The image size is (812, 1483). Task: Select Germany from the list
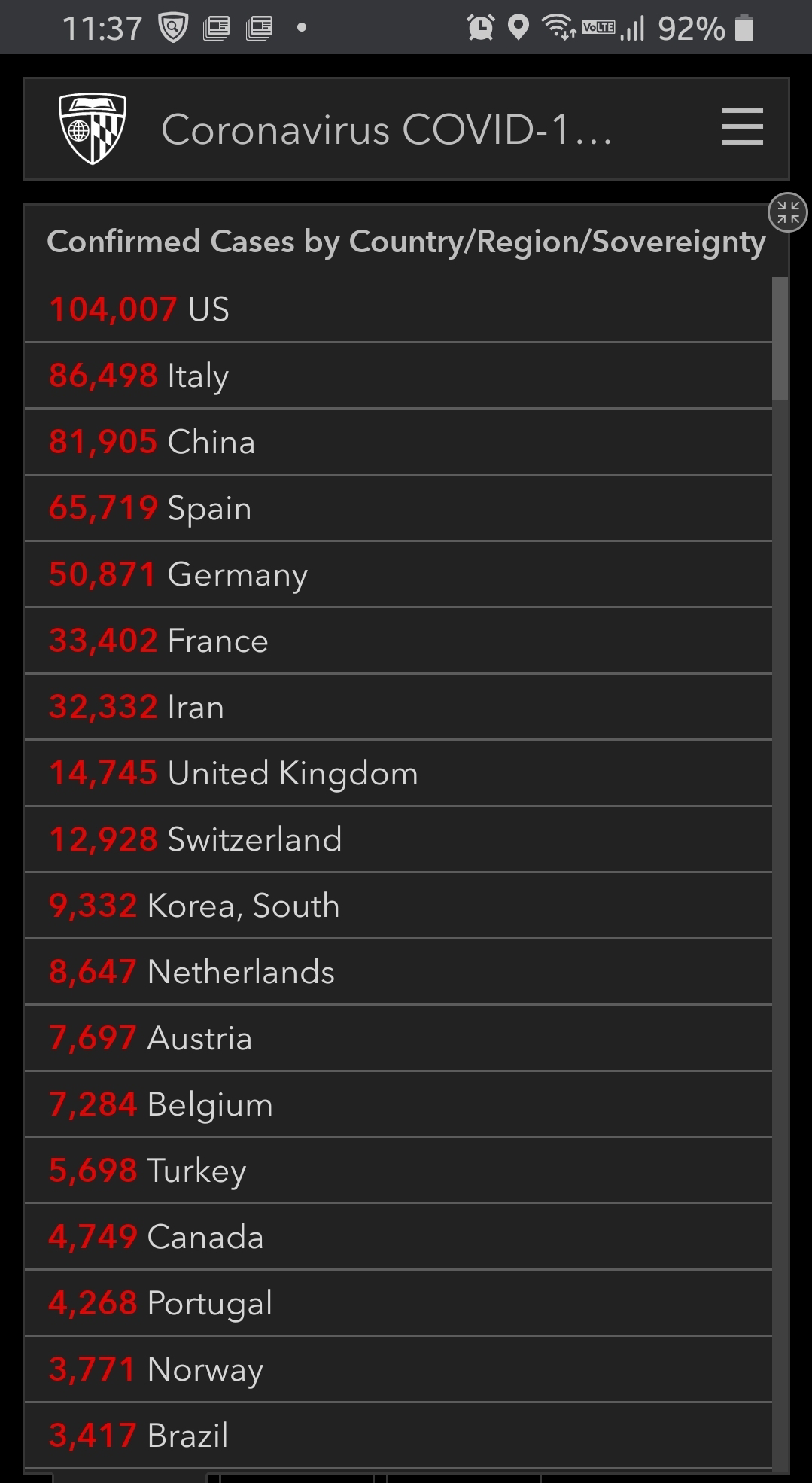pos(398,574)
